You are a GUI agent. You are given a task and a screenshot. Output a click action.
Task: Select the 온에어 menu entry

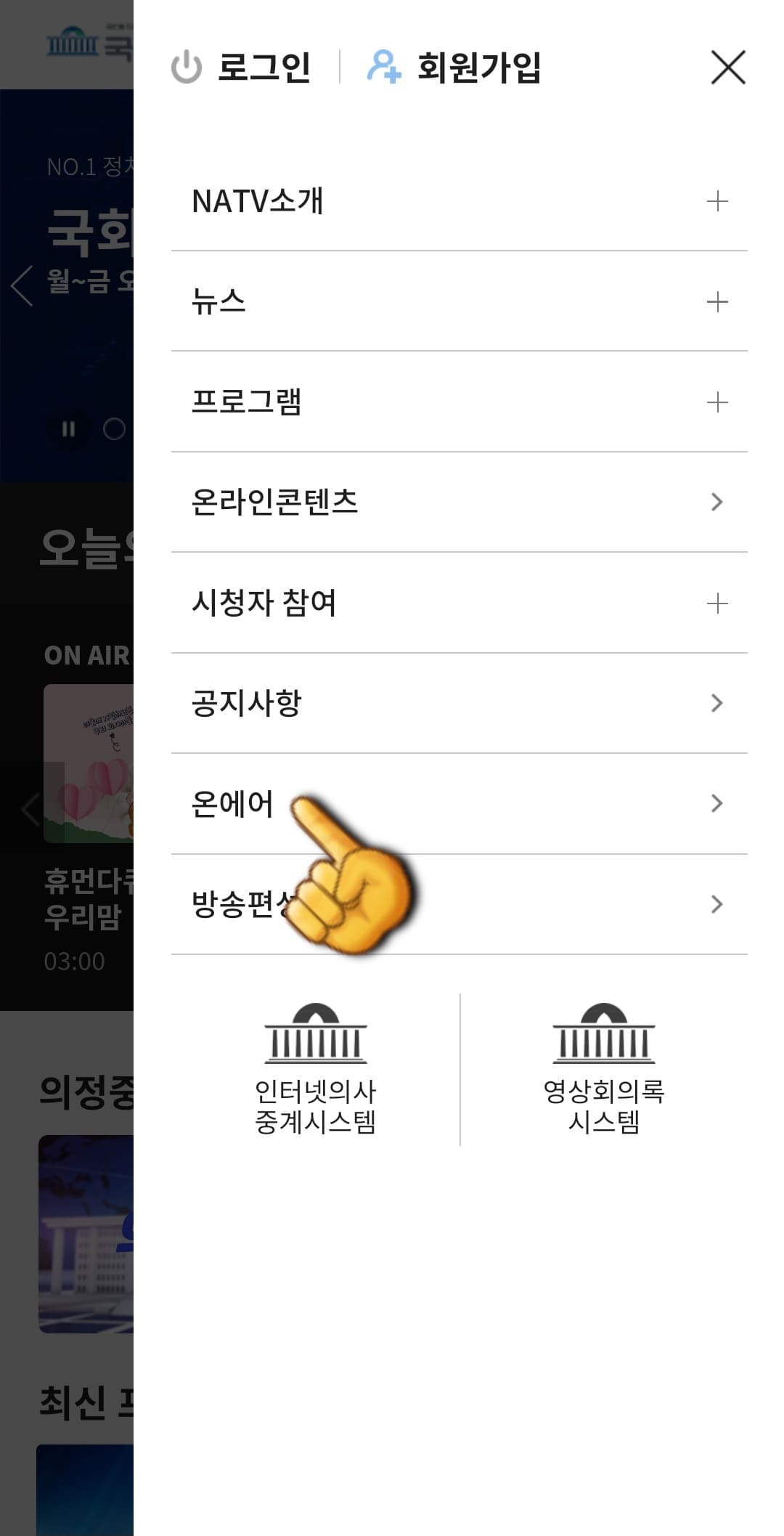(232, 803)
